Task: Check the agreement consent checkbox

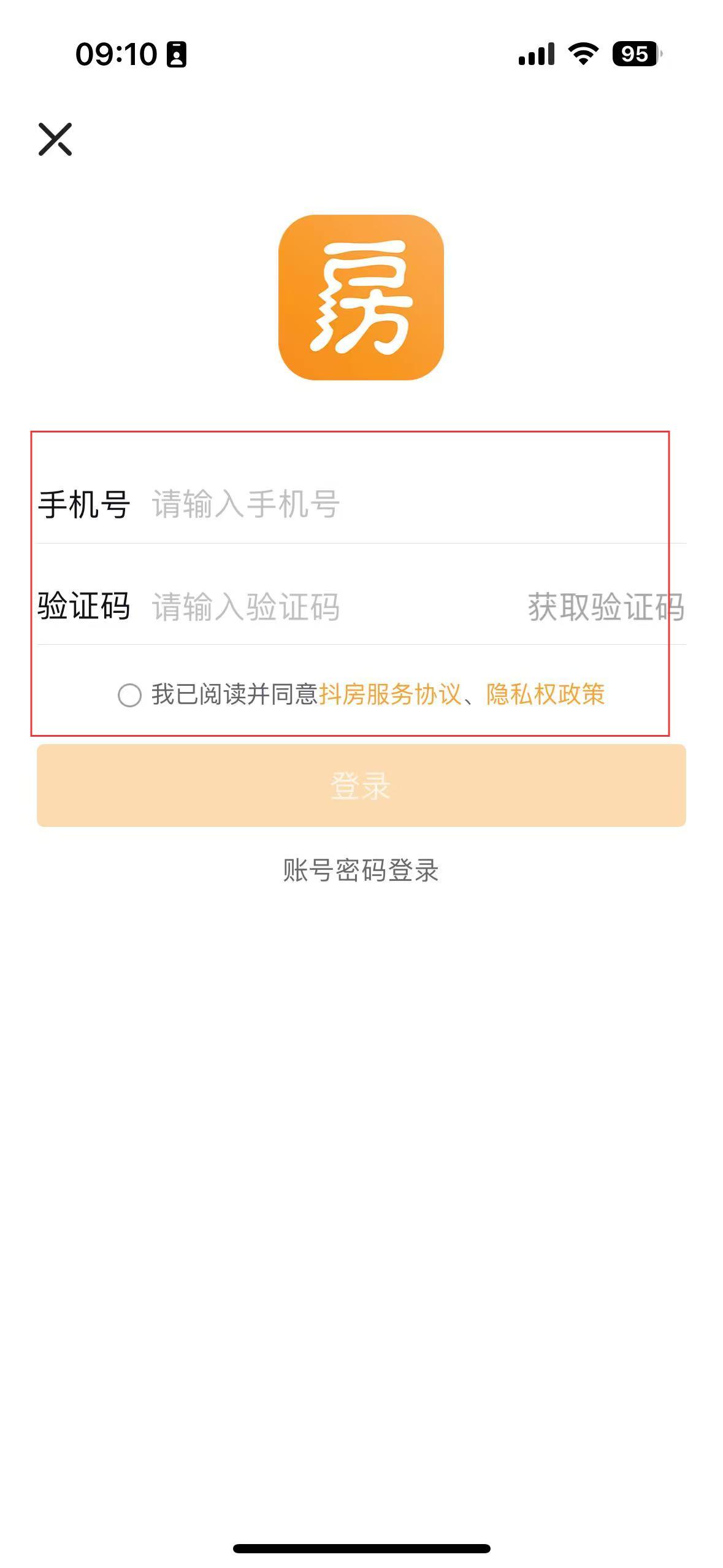Action: pos(129,695)
